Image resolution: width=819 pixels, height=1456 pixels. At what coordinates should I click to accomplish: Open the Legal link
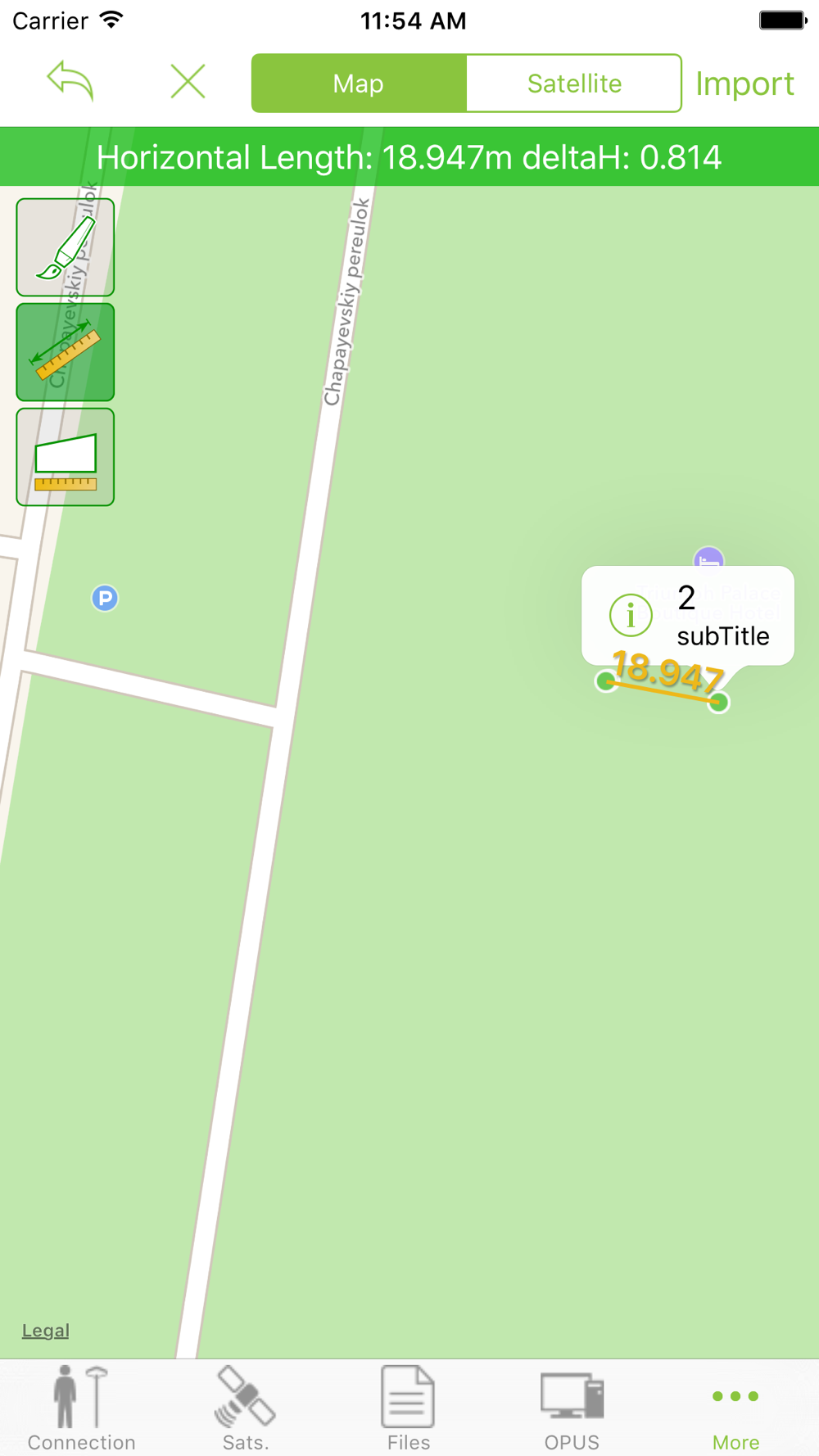coord(46,1331)
